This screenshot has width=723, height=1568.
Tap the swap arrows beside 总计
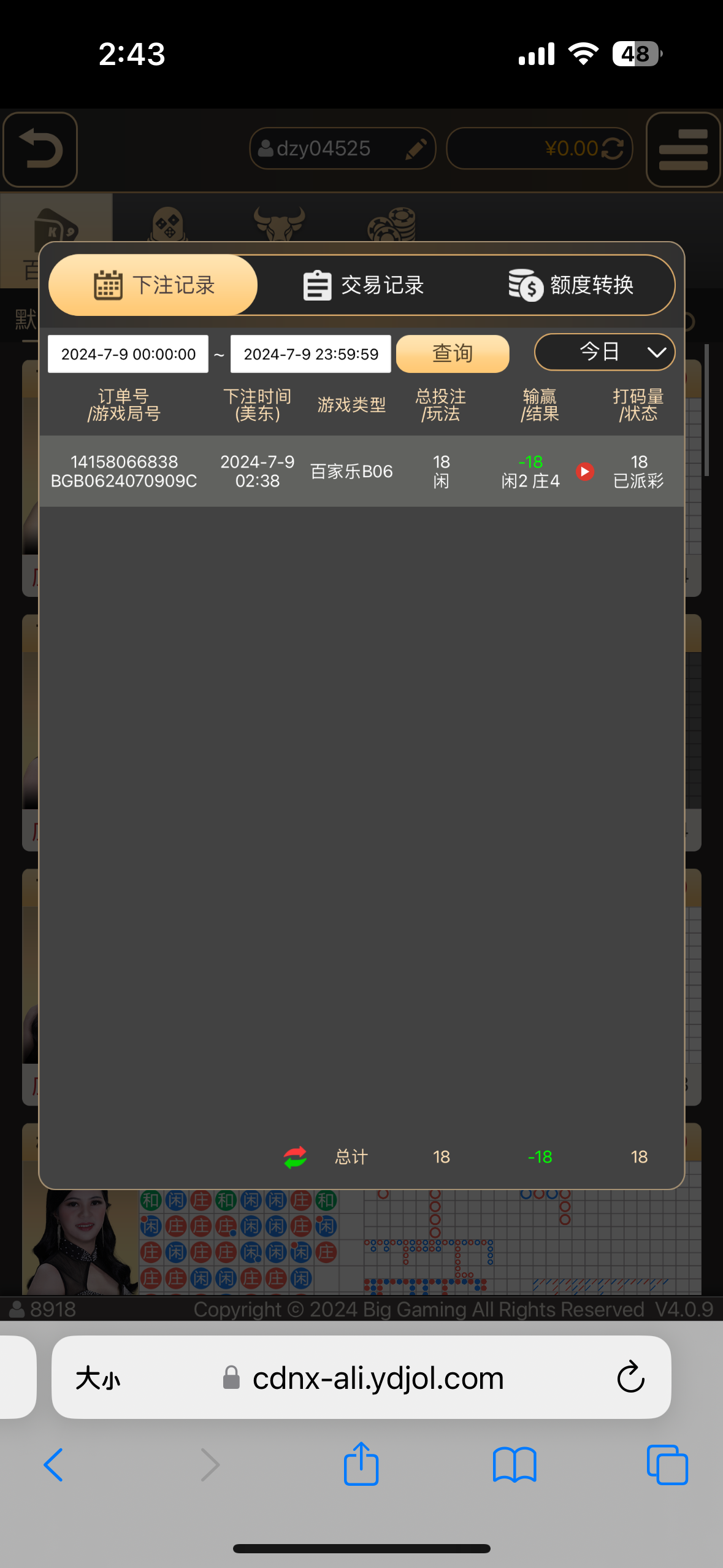coord(295,1157)
